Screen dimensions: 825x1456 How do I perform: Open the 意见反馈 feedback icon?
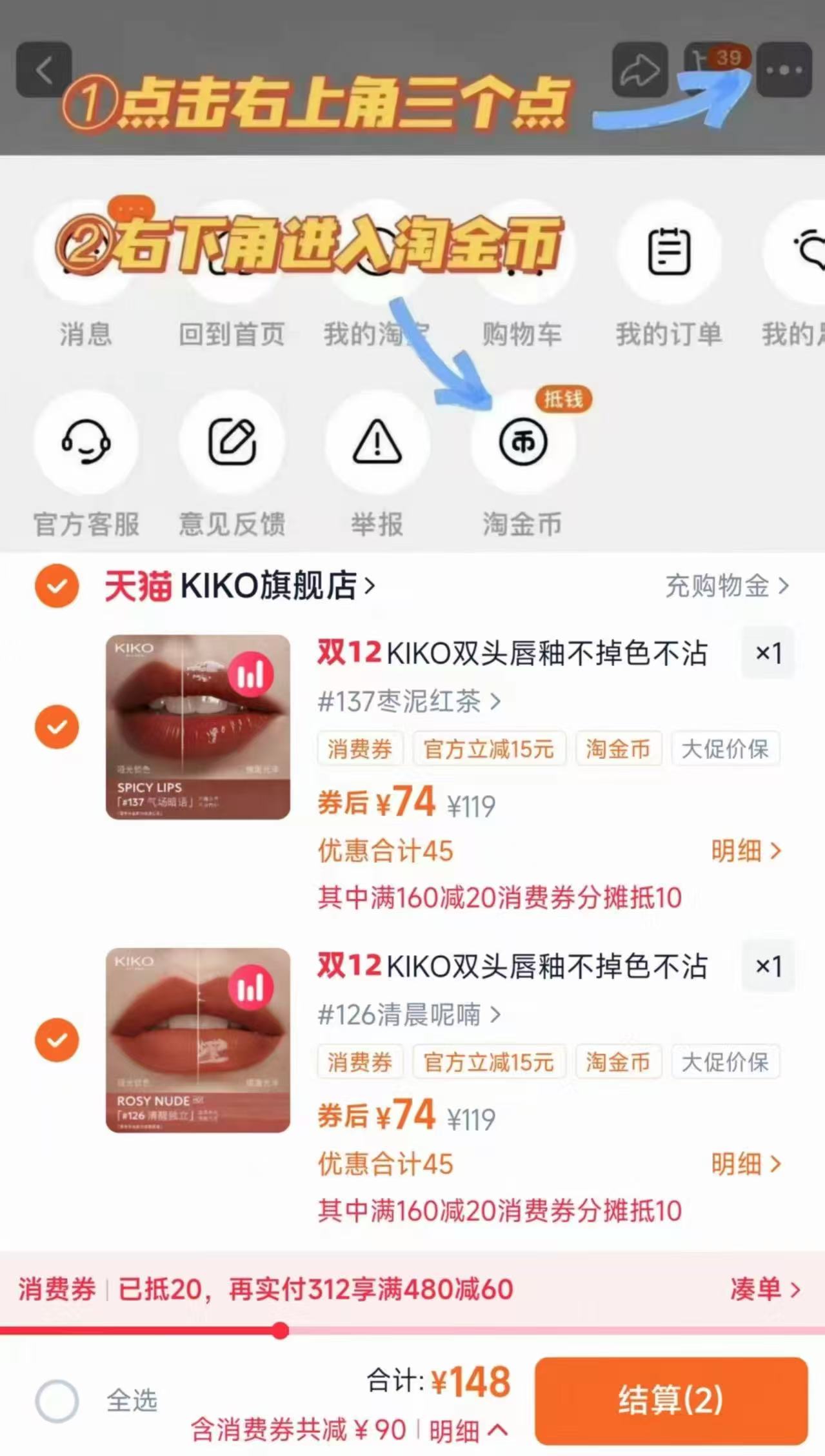pos(232,441)
